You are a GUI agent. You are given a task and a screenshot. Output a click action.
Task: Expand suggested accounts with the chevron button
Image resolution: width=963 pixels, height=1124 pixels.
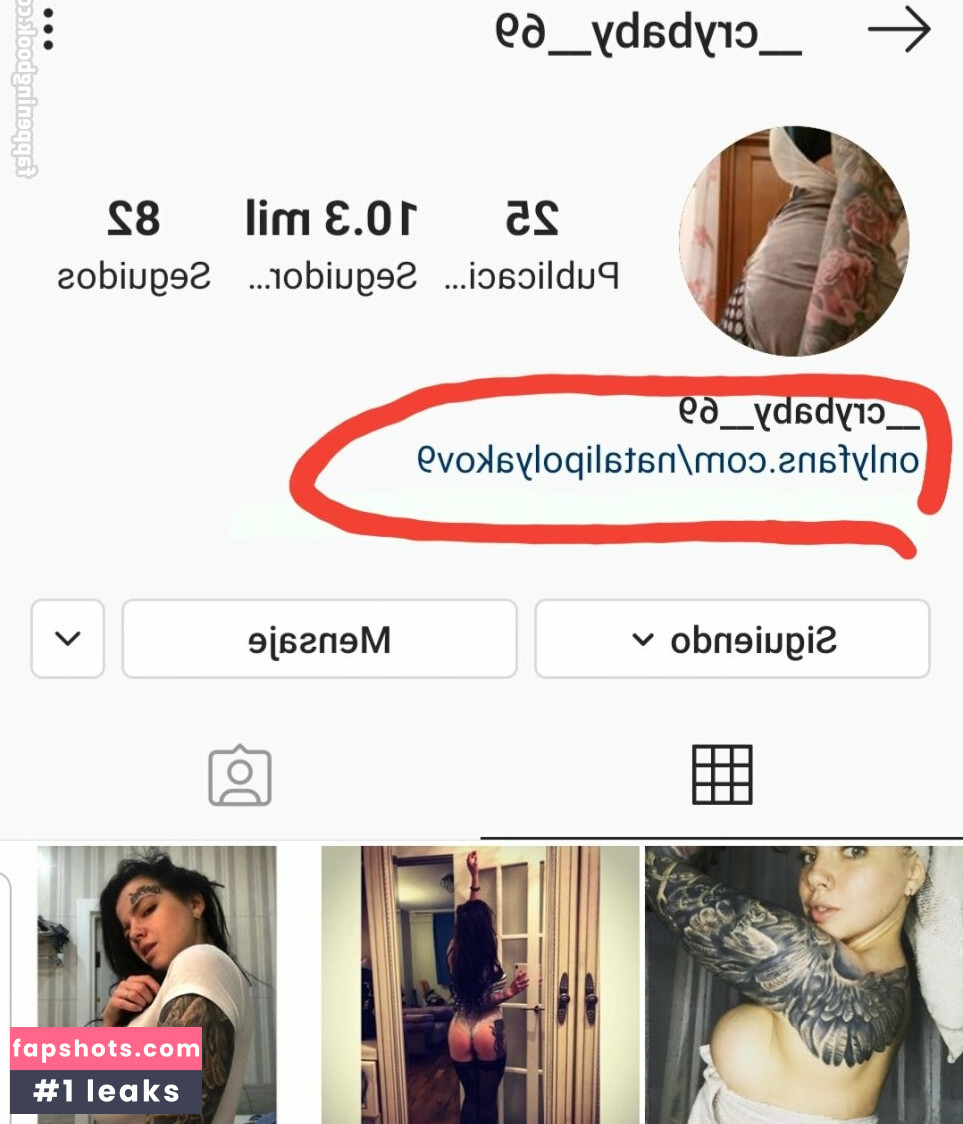click(x=67, y=639)
